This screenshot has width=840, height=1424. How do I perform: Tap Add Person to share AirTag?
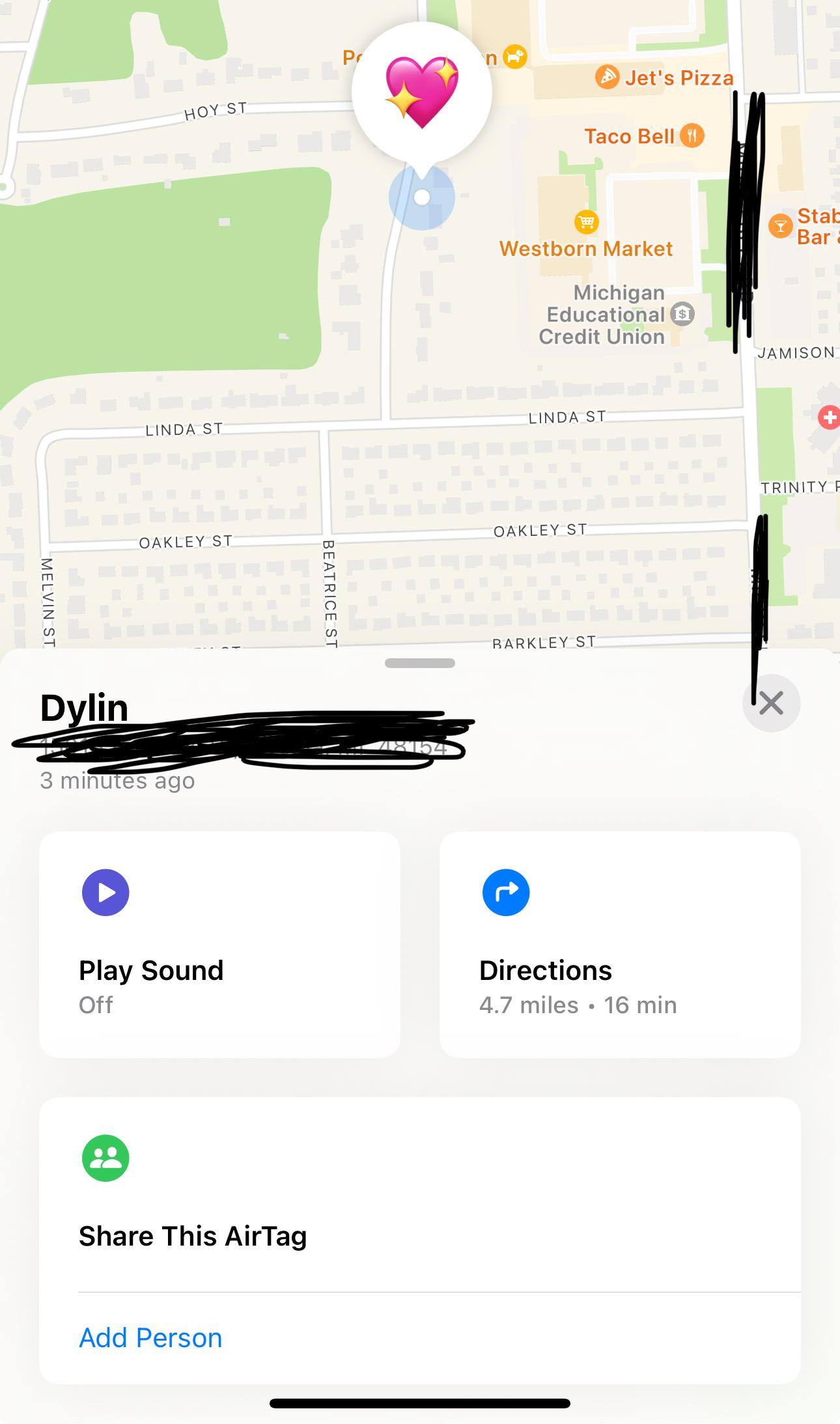coord(150,1338)
